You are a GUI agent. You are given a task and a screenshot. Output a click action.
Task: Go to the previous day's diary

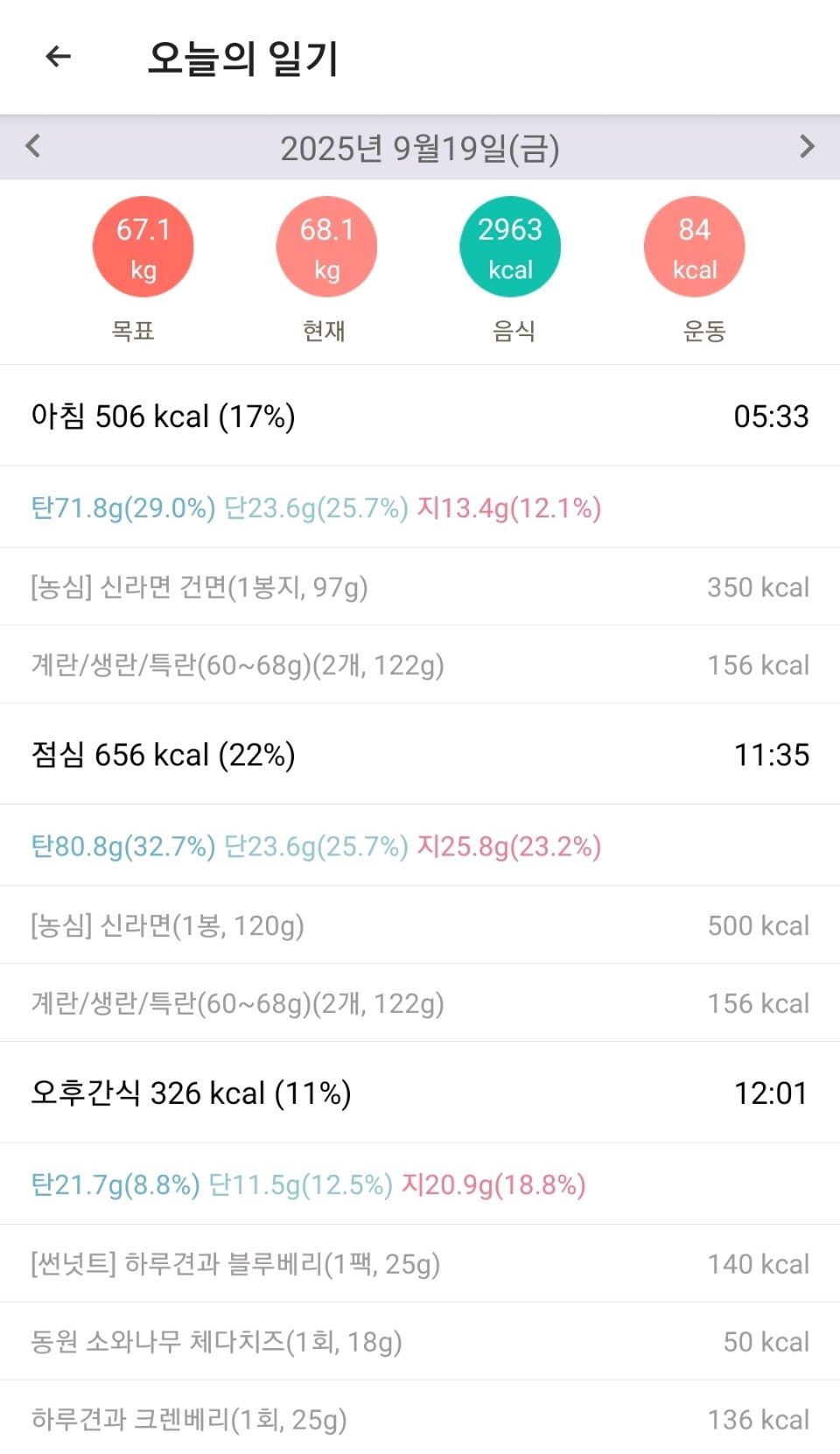(33, 146)
